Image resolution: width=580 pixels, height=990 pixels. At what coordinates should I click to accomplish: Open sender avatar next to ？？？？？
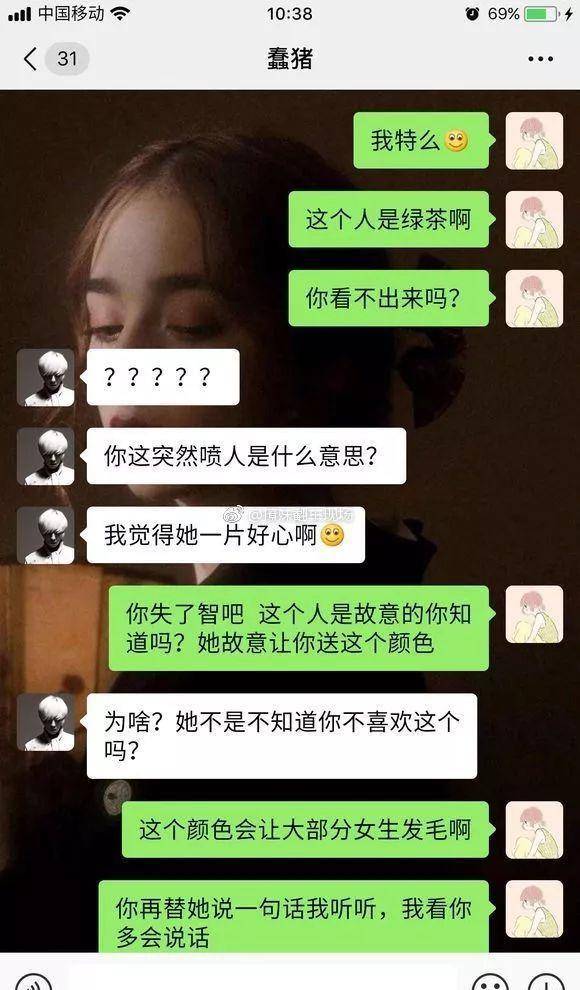click(45, 378)
